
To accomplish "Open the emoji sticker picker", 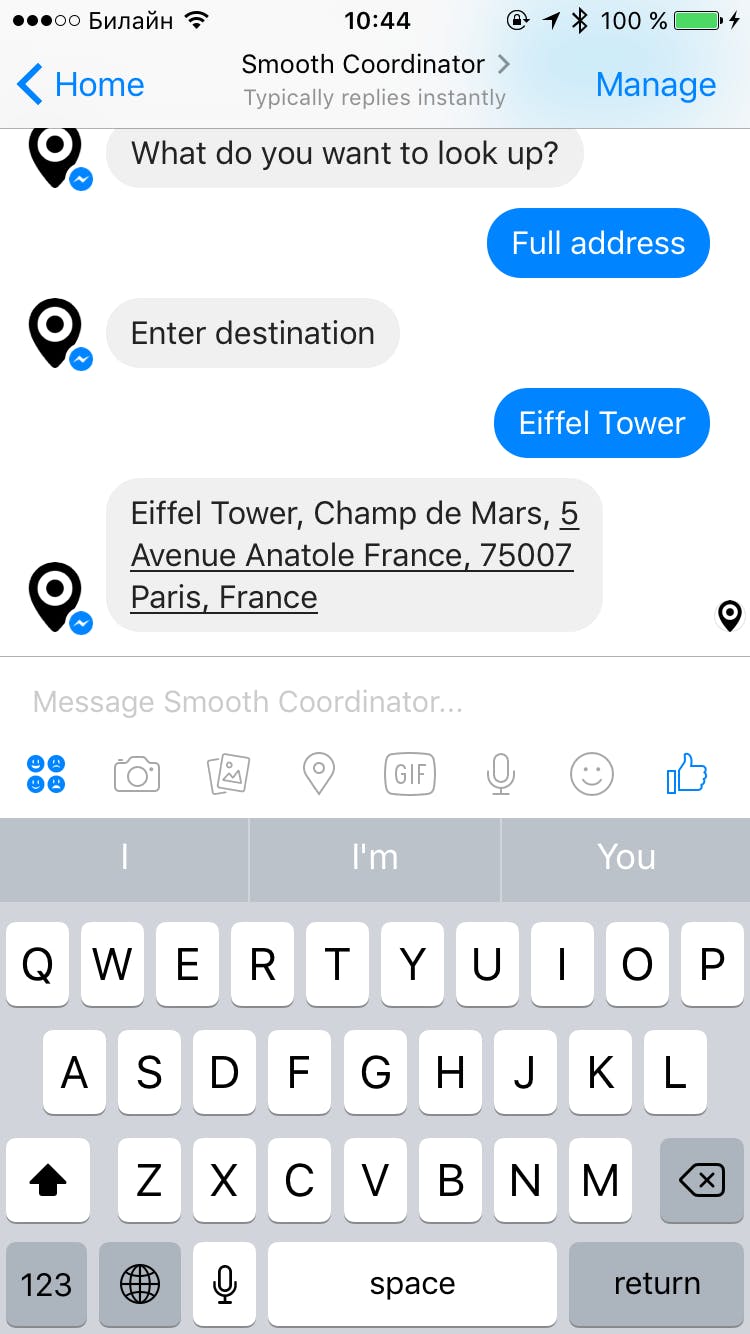I will tap(591, 773).
